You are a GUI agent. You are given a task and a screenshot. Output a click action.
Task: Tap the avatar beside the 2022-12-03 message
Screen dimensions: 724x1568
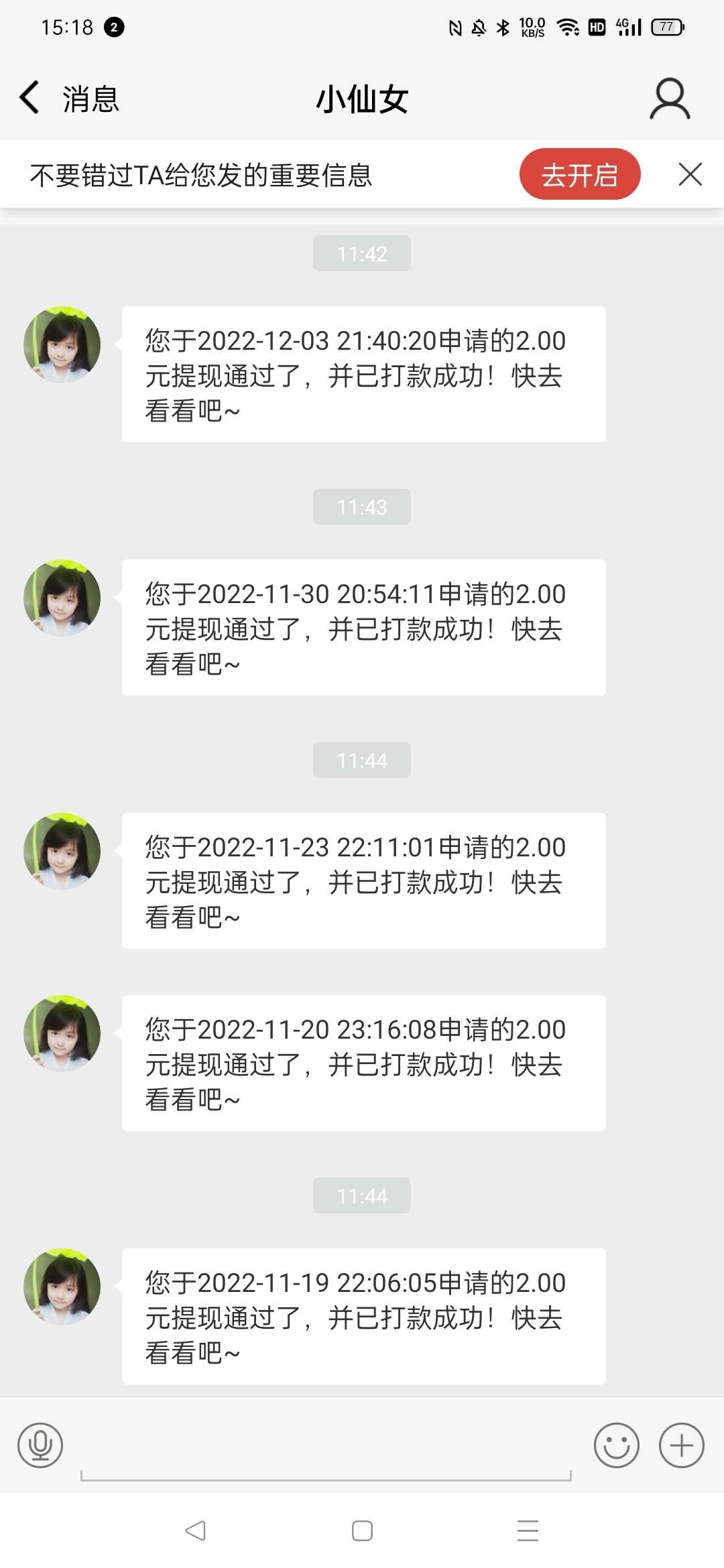pos(62,345)
